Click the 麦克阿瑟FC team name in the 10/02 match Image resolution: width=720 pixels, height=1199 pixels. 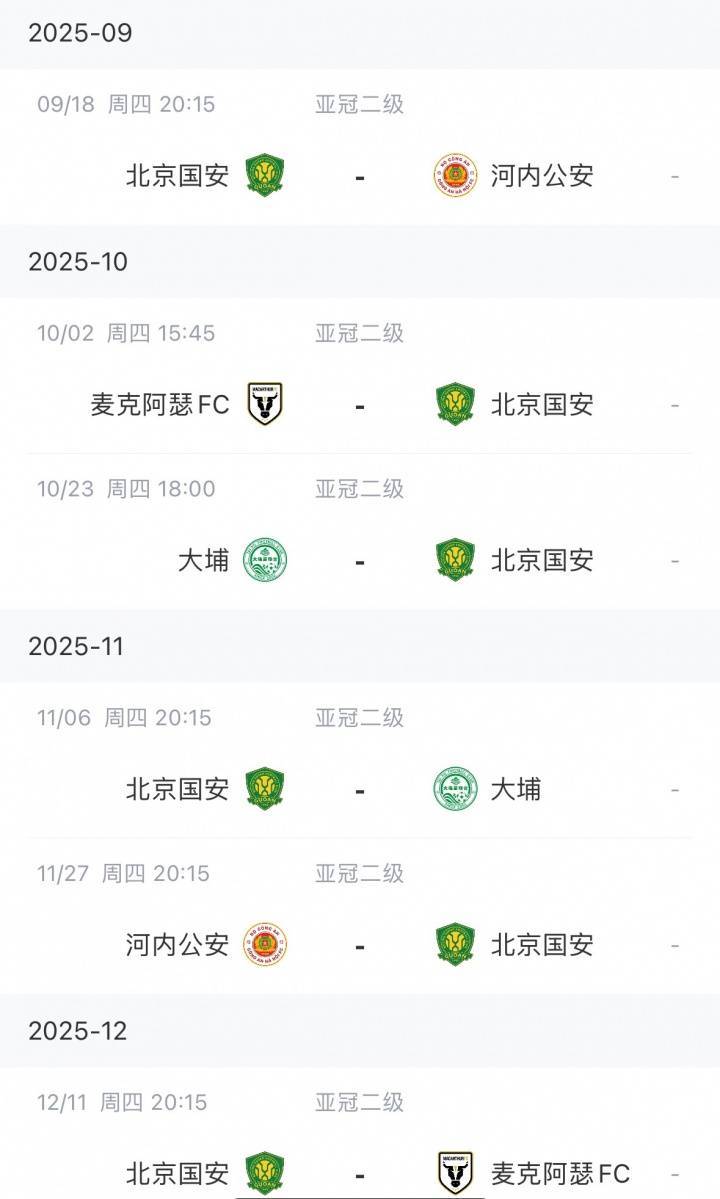160,402
